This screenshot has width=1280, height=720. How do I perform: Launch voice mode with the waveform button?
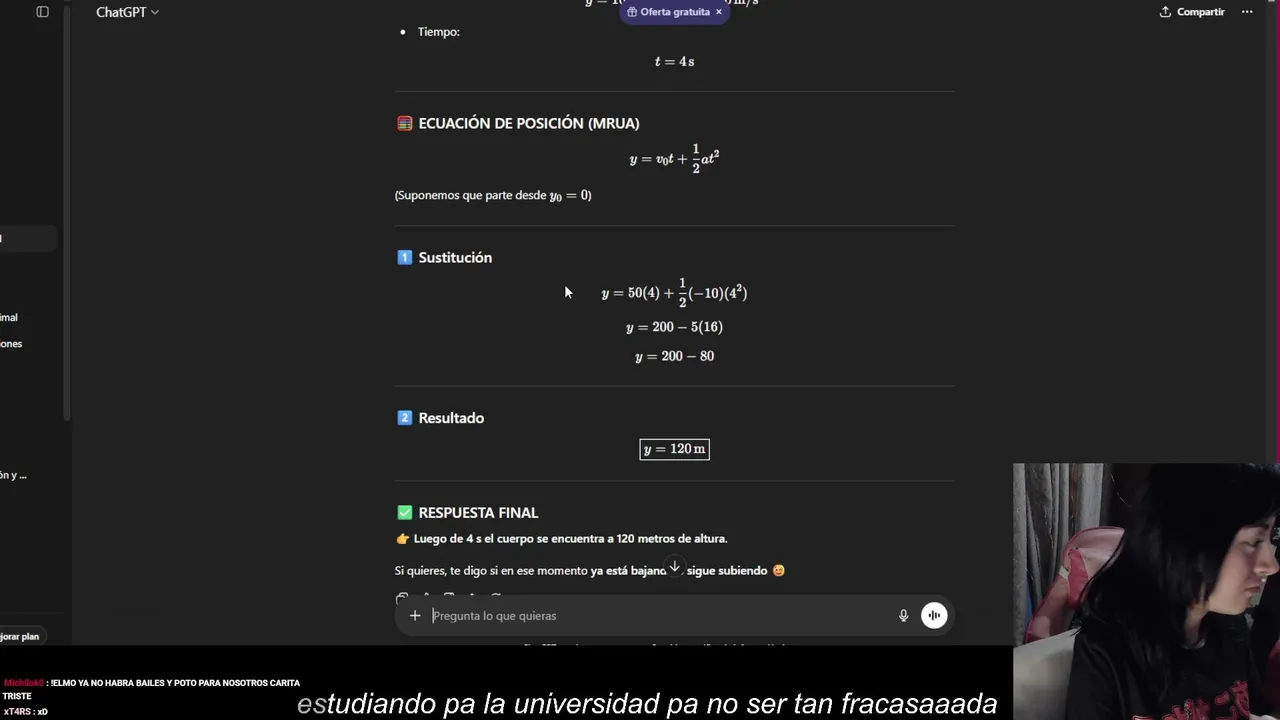coord(934,616)
